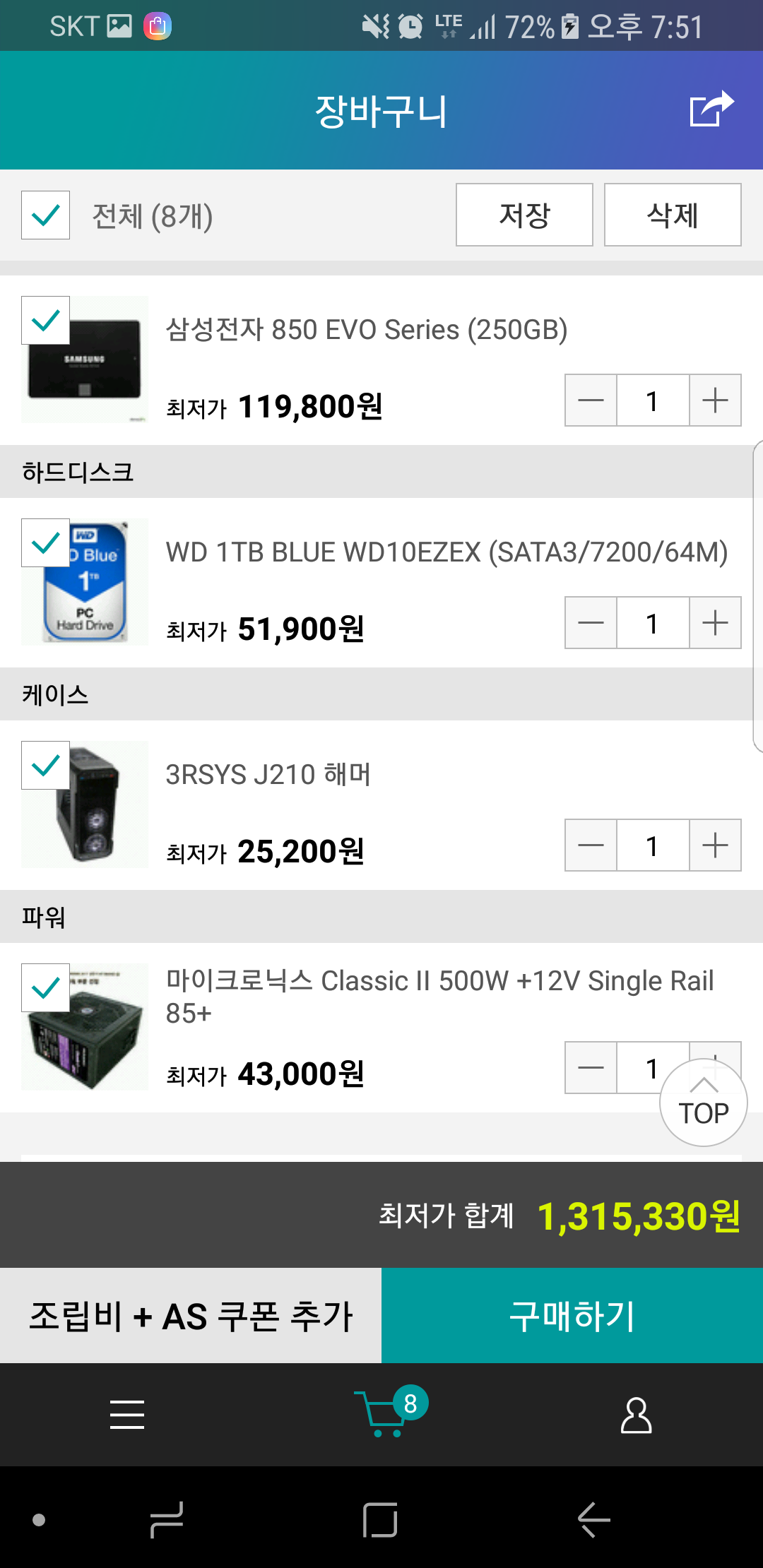
Task: Tap the system back button
Action: coord(593,1519)
